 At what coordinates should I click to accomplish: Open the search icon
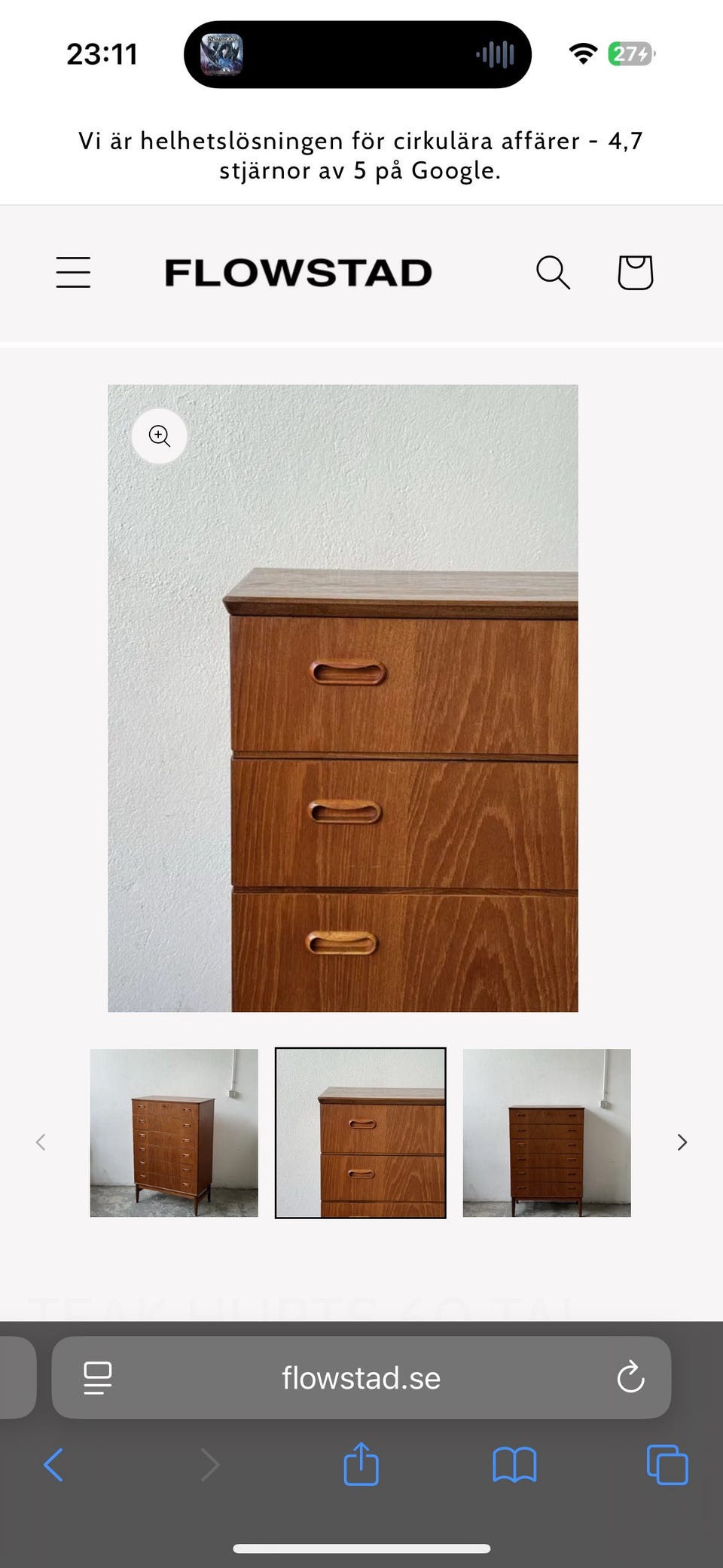554,273
